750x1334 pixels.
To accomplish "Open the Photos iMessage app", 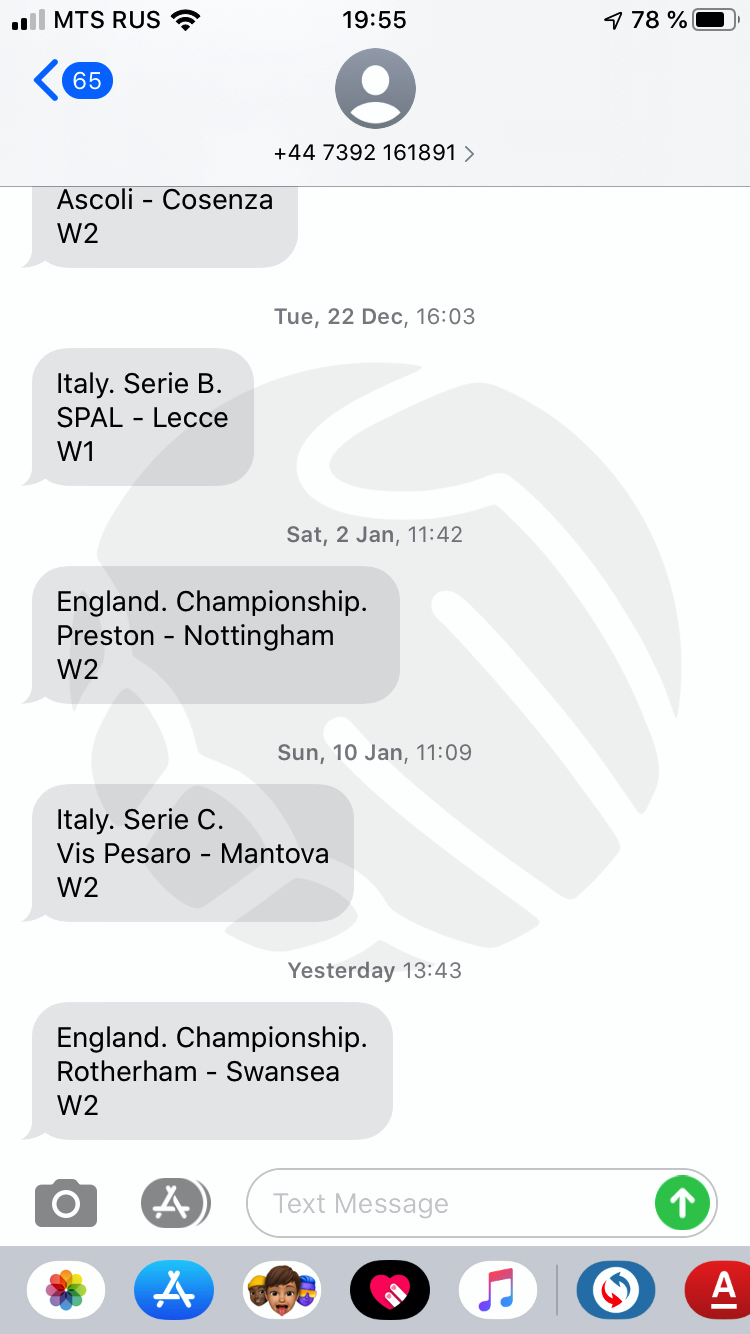I will coord(67,1290).
